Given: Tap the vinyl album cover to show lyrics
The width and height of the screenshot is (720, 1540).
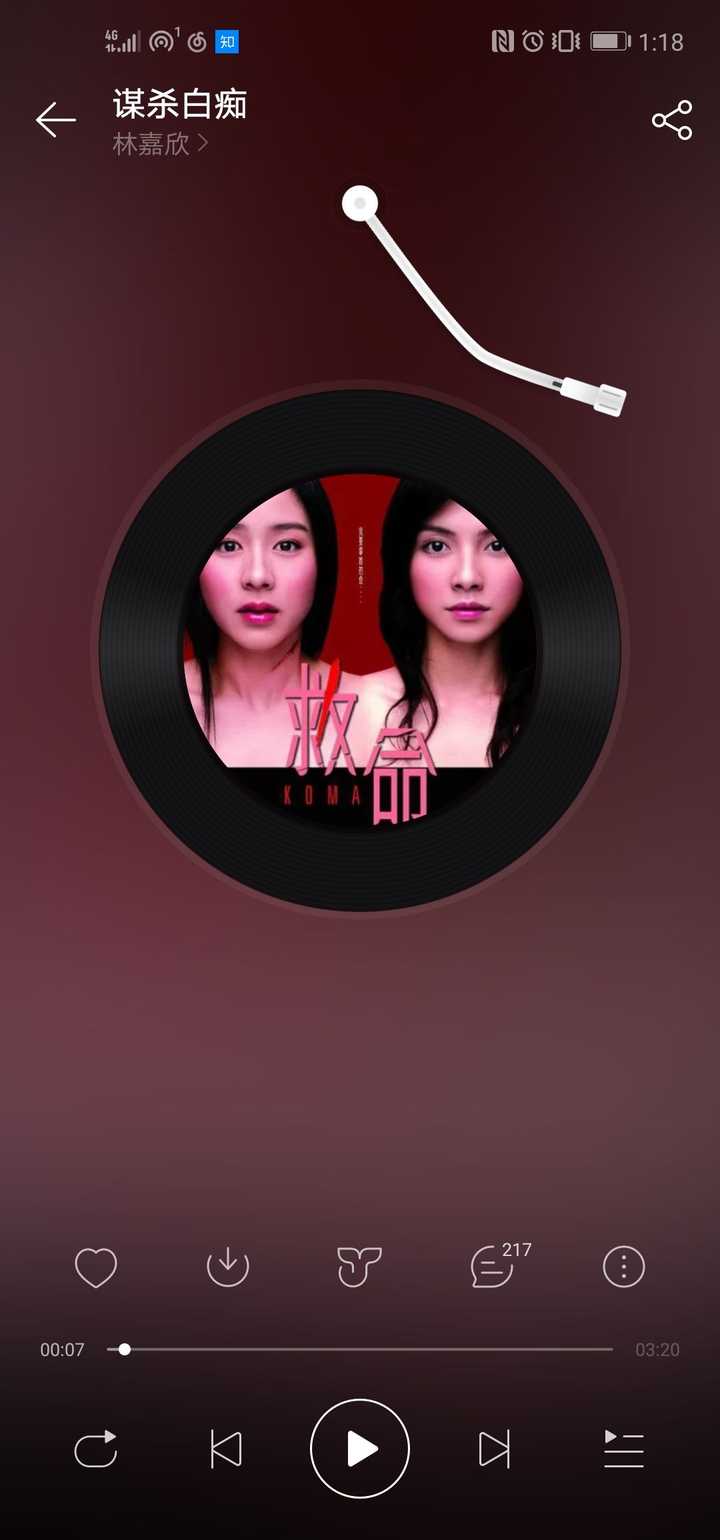Looking at the screenshot, I should (x=360, y=650).
